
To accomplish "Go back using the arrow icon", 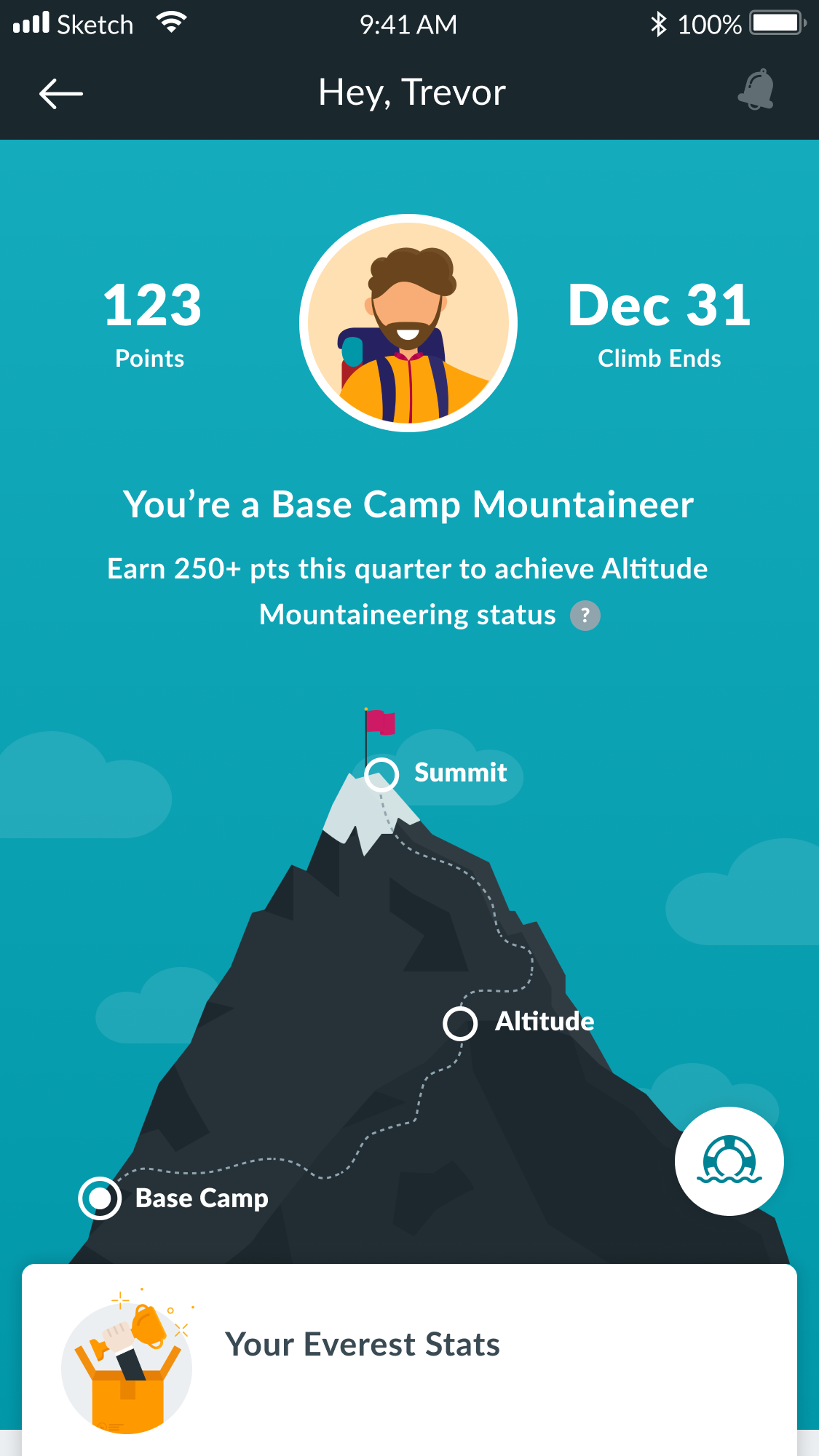I will pyautogui.click(x=61, y=94).
